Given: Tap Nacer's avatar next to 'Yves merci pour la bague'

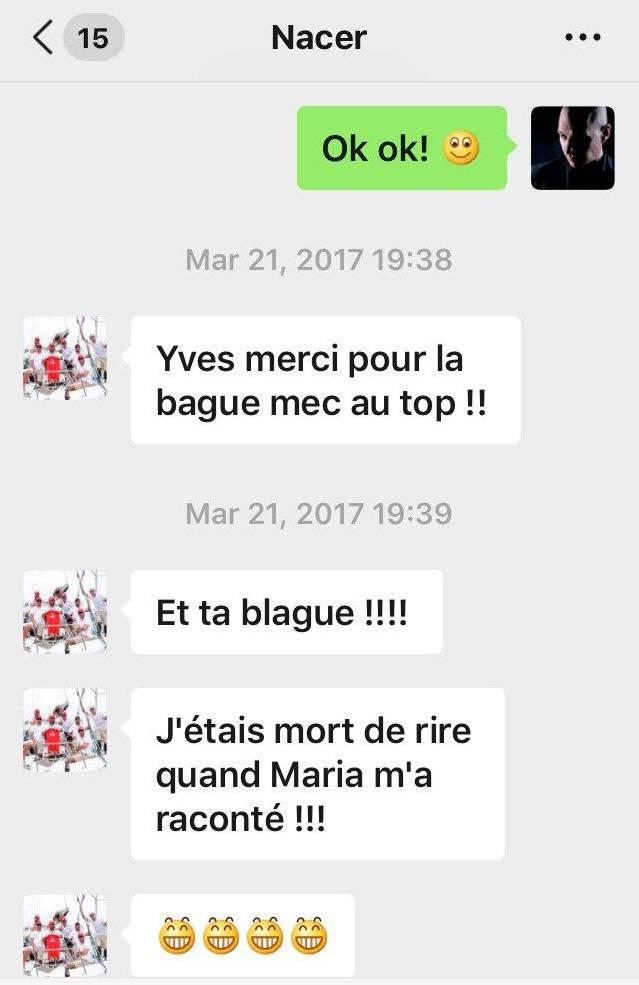Looking at the screenshot, I should click(65, 358).
